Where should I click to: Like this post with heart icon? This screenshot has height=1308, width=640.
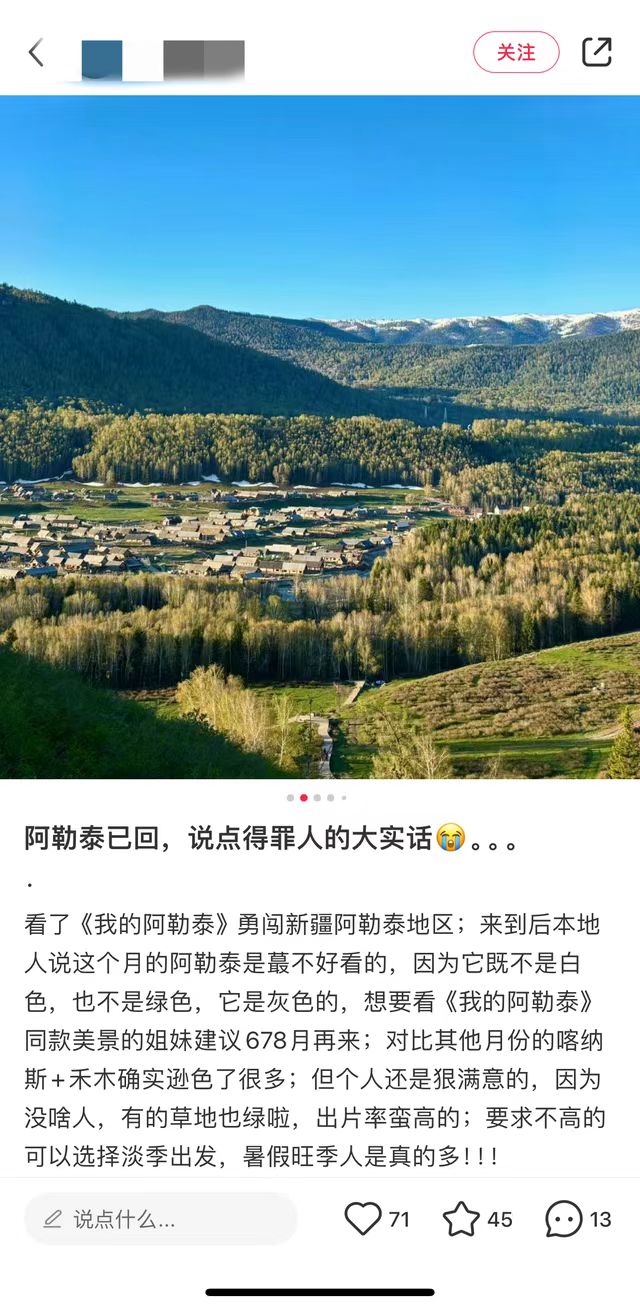pyautogui.click(x=364, y=1219)
